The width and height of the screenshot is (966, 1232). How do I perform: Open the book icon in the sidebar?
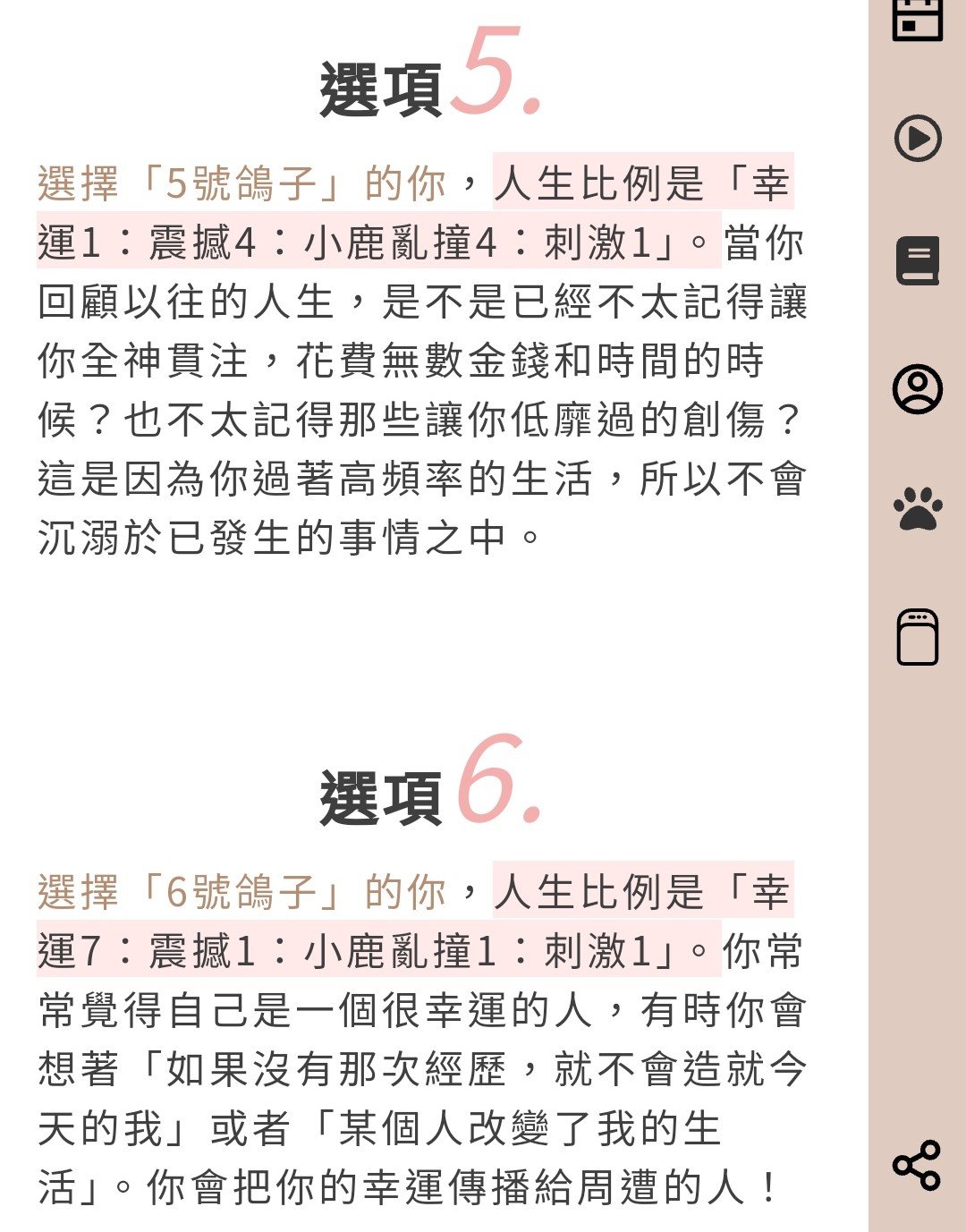(x=918, y=261)
